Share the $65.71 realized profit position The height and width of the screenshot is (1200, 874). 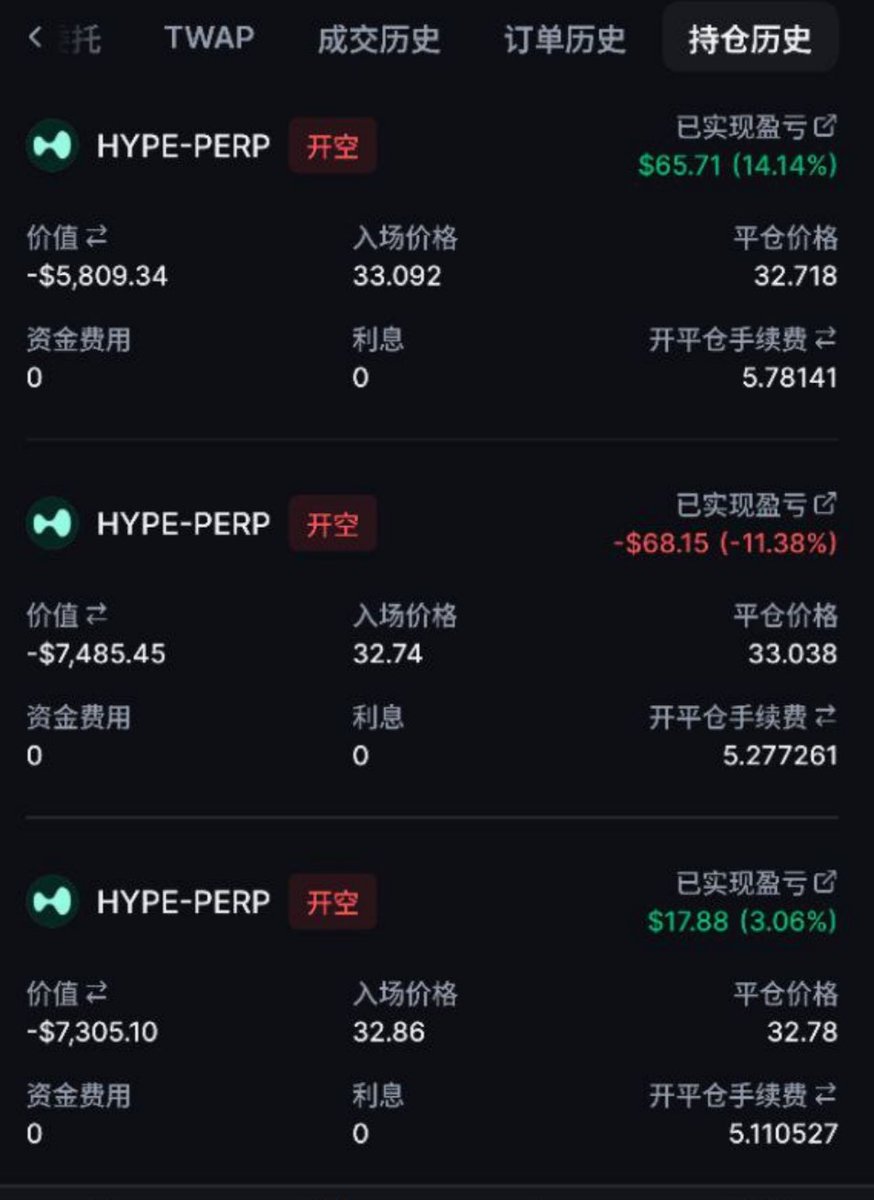point(825,127)
